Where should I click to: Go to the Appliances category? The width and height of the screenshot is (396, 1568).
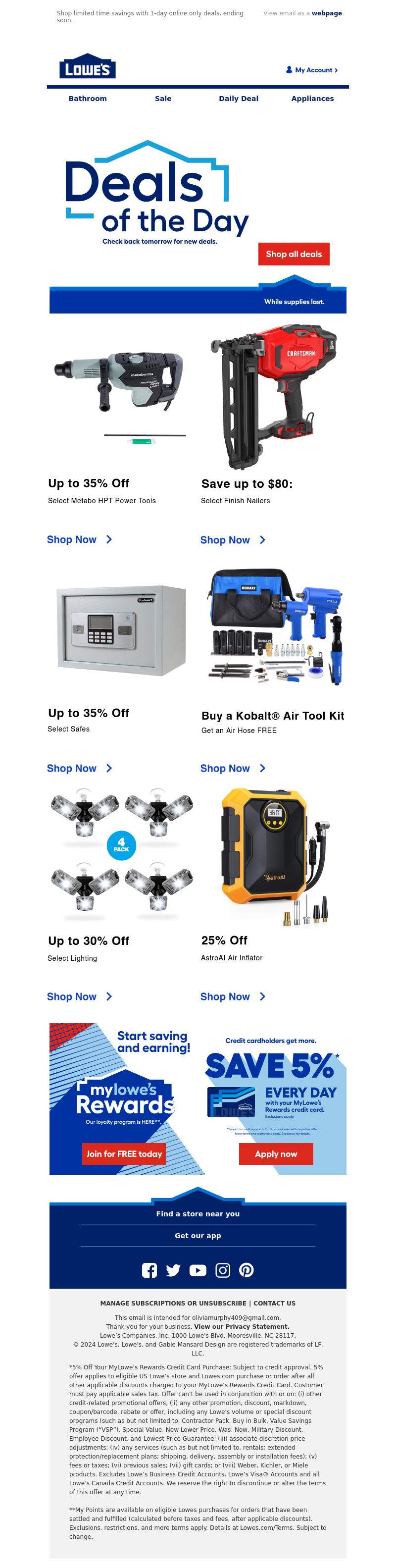[x=312, y=99]
